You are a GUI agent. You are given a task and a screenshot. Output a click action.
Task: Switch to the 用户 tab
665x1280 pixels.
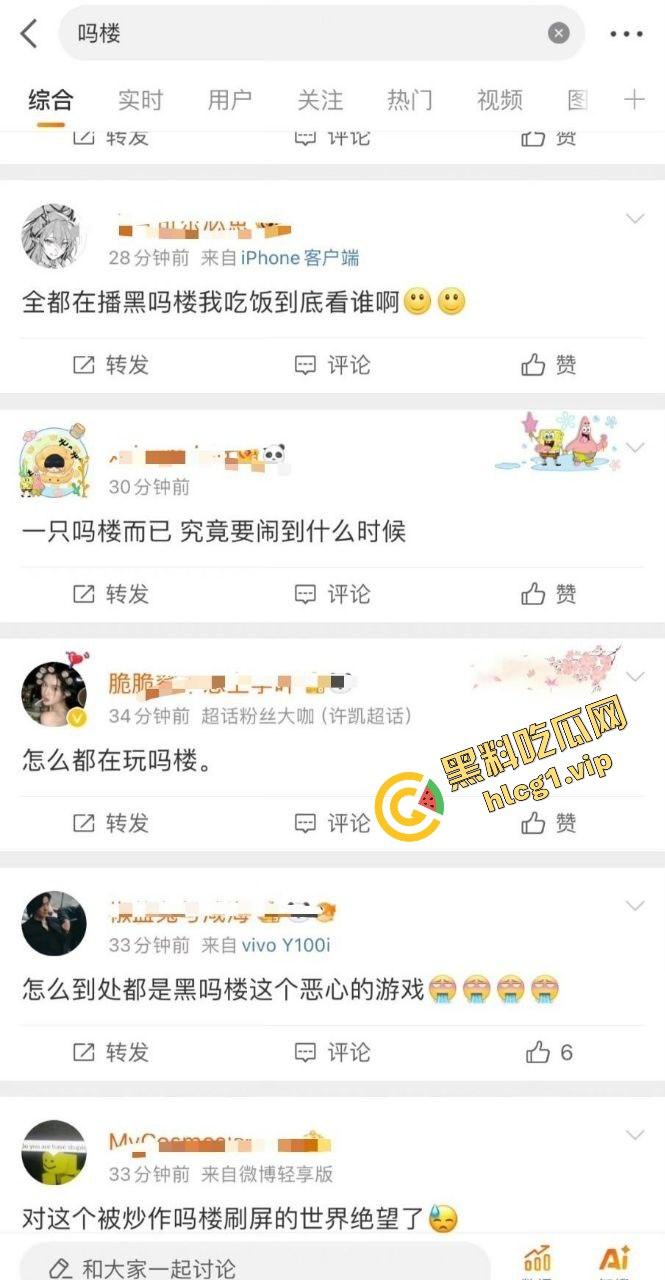pyautogui.click(x=230, y=100)
